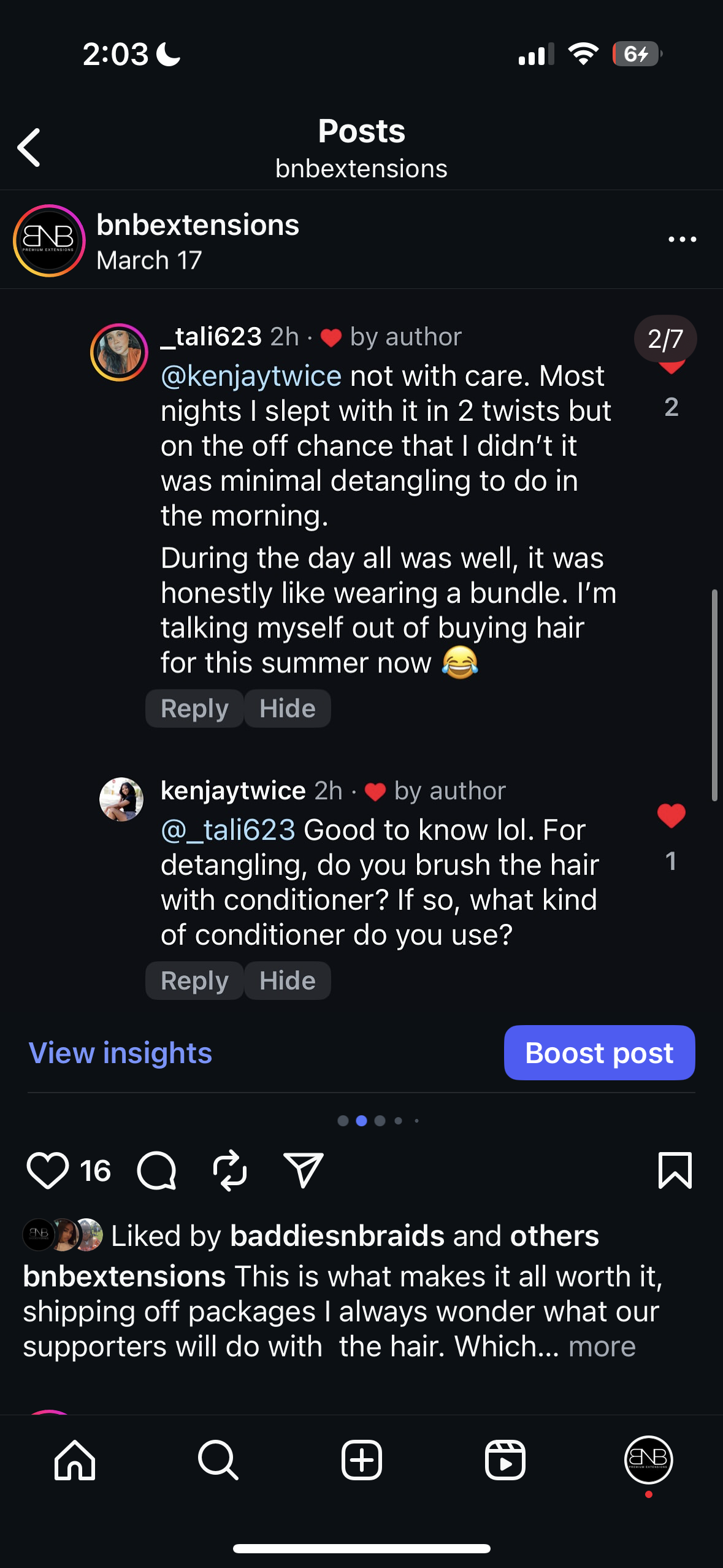Screen dimensions: 723x1568
Task: Switch to the Reels tab
Action: tap(505, 1461)
